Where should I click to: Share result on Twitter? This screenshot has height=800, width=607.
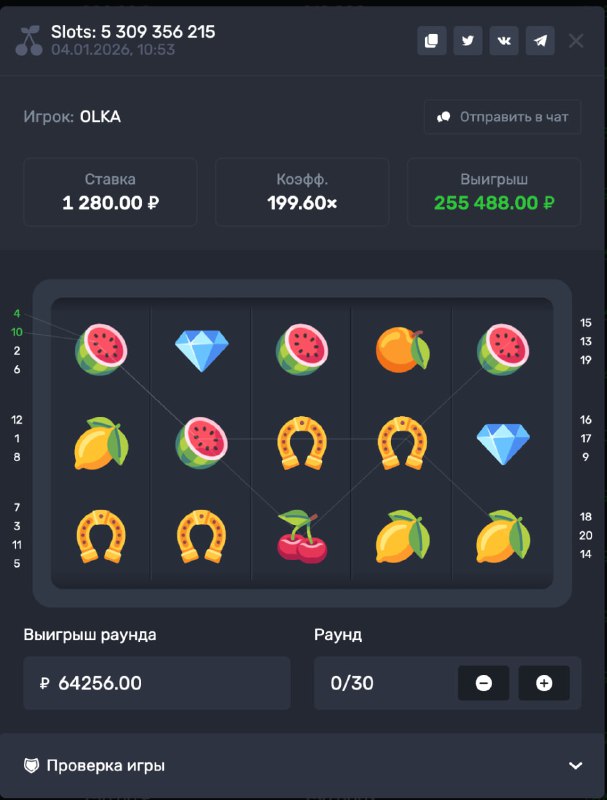point(467,41)
